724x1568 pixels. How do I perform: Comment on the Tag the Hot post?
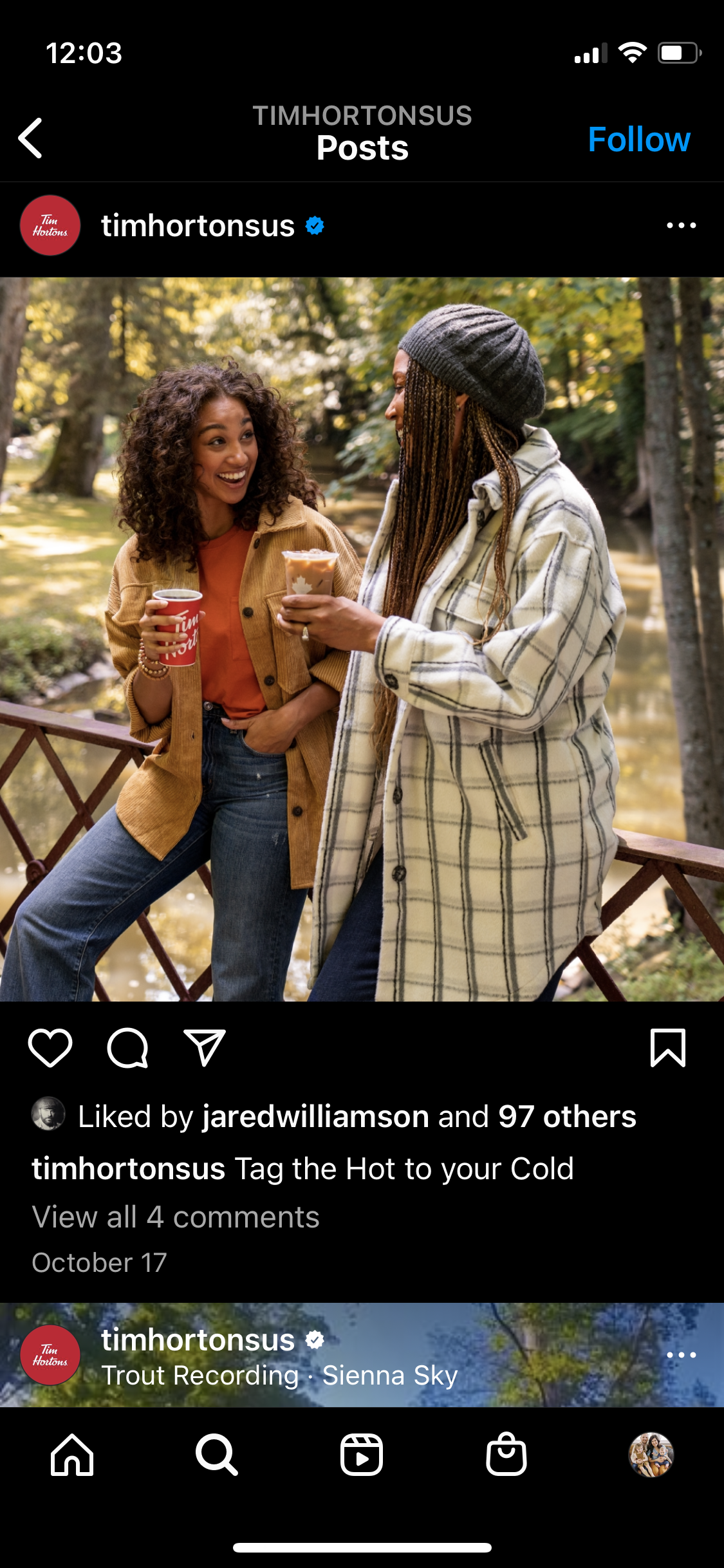click(x=127, y=1048)
